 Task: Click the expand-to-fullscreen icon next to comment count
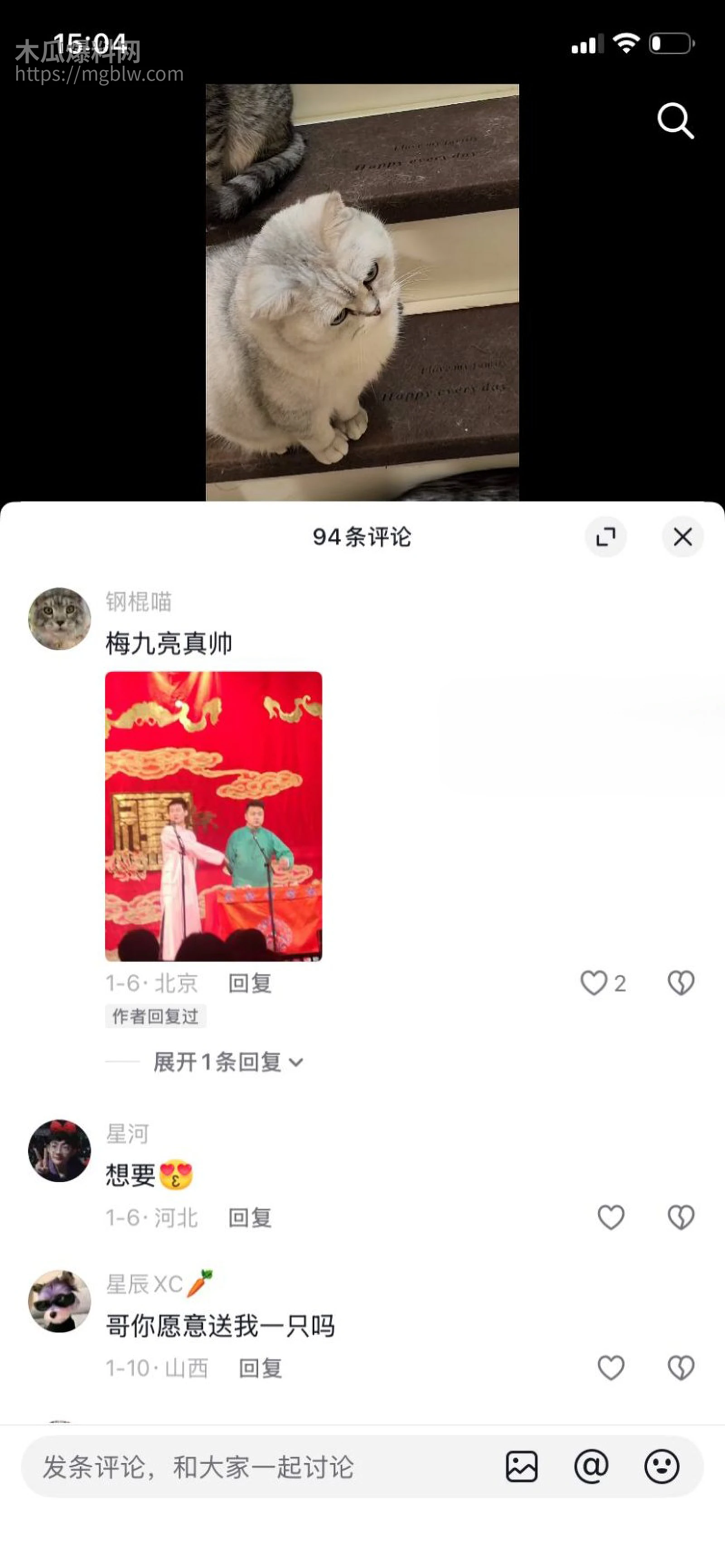tap(606, 536)
